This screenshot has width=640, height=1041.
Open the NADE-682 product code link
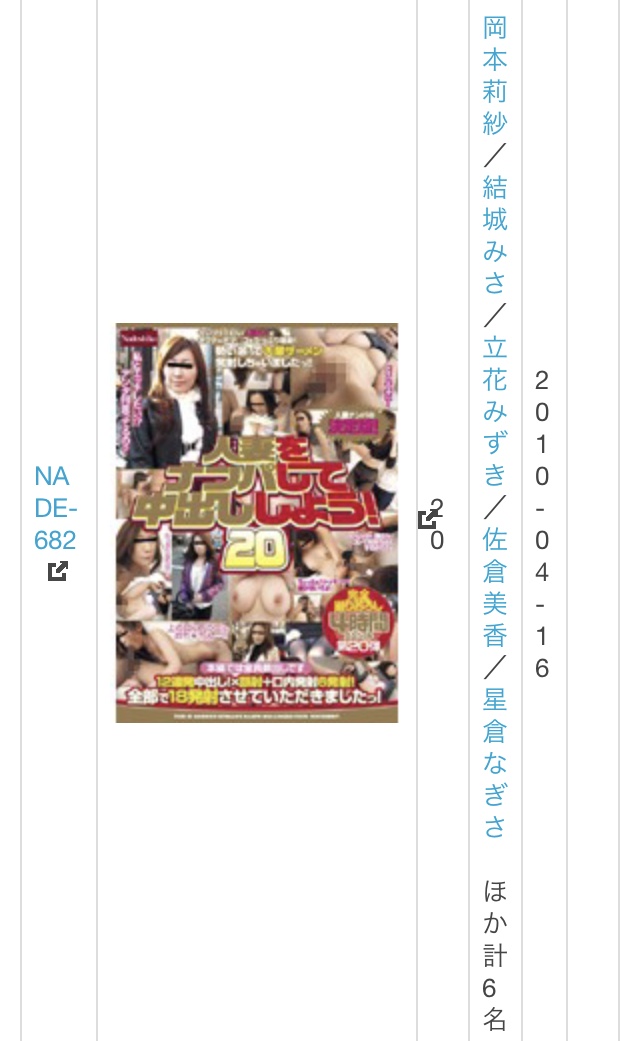55,508
